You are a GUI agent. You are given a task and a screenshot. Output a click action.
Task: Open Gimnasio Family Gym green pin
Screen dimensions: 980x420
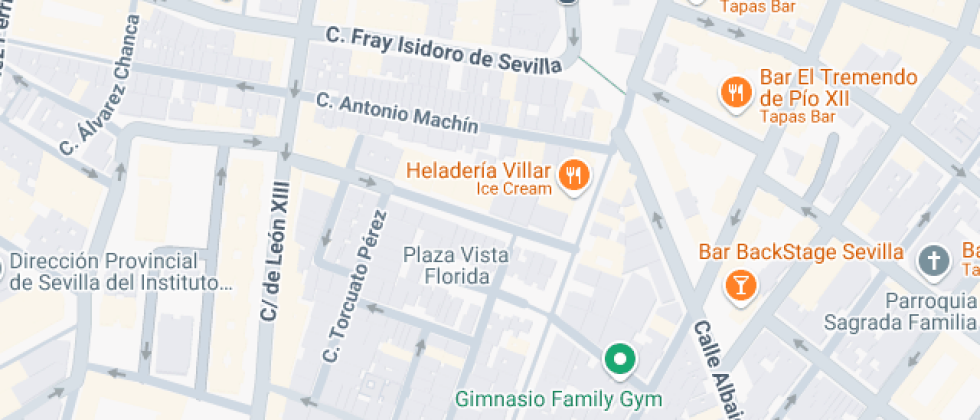[x=619, y=360]
